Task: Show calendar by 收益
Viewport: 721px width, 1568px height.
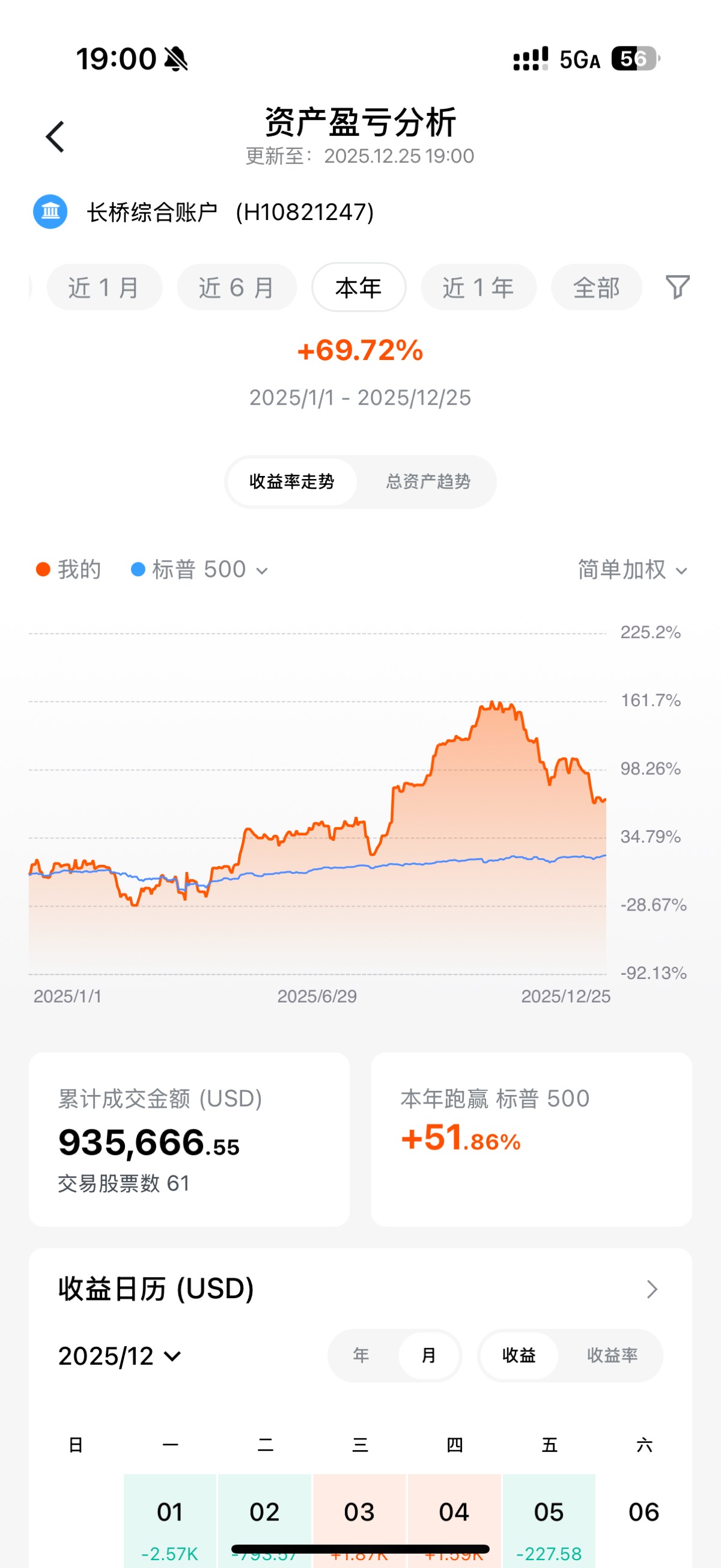Action: click(x=519, y=1356)
